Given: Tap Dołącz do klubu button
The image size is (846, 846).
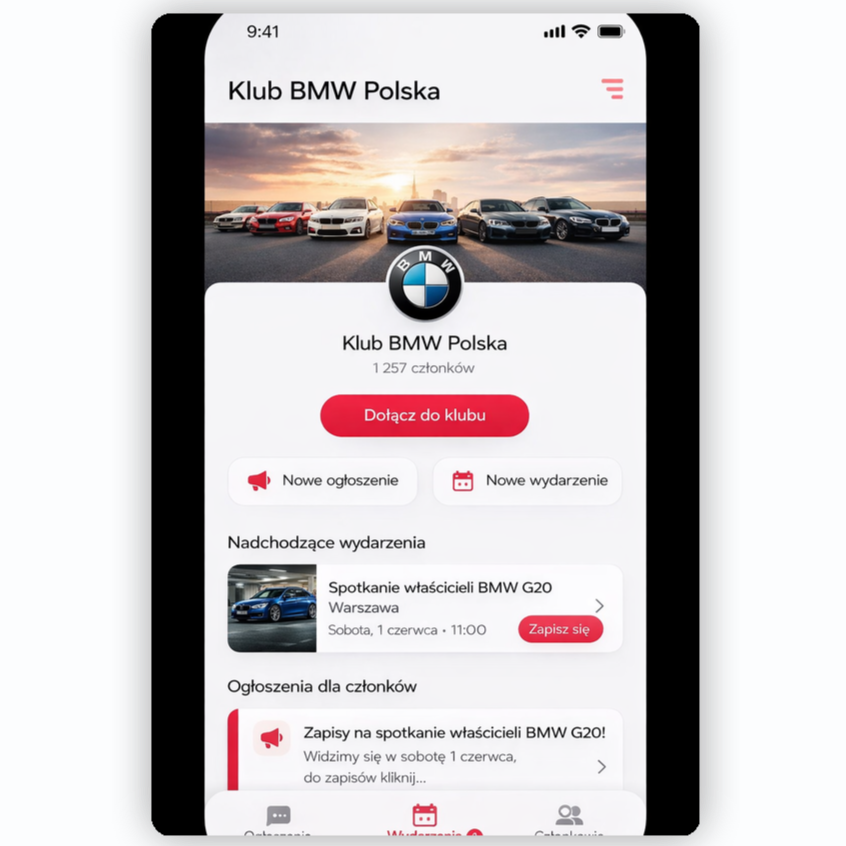Looking at the screenshot, I should [x=424, y=415].
